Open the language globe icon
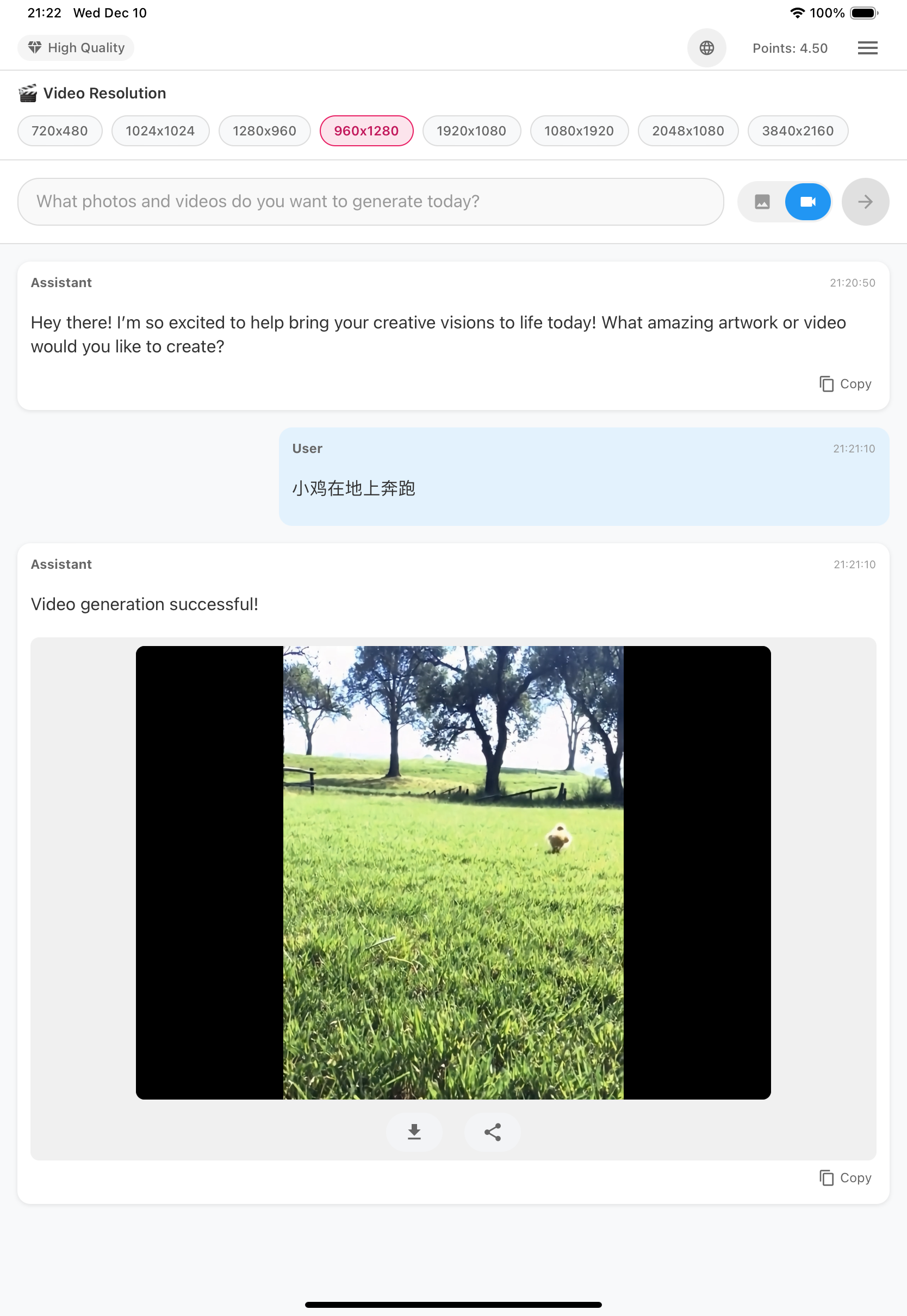The image size is (907, 1316). pos(706,48)
